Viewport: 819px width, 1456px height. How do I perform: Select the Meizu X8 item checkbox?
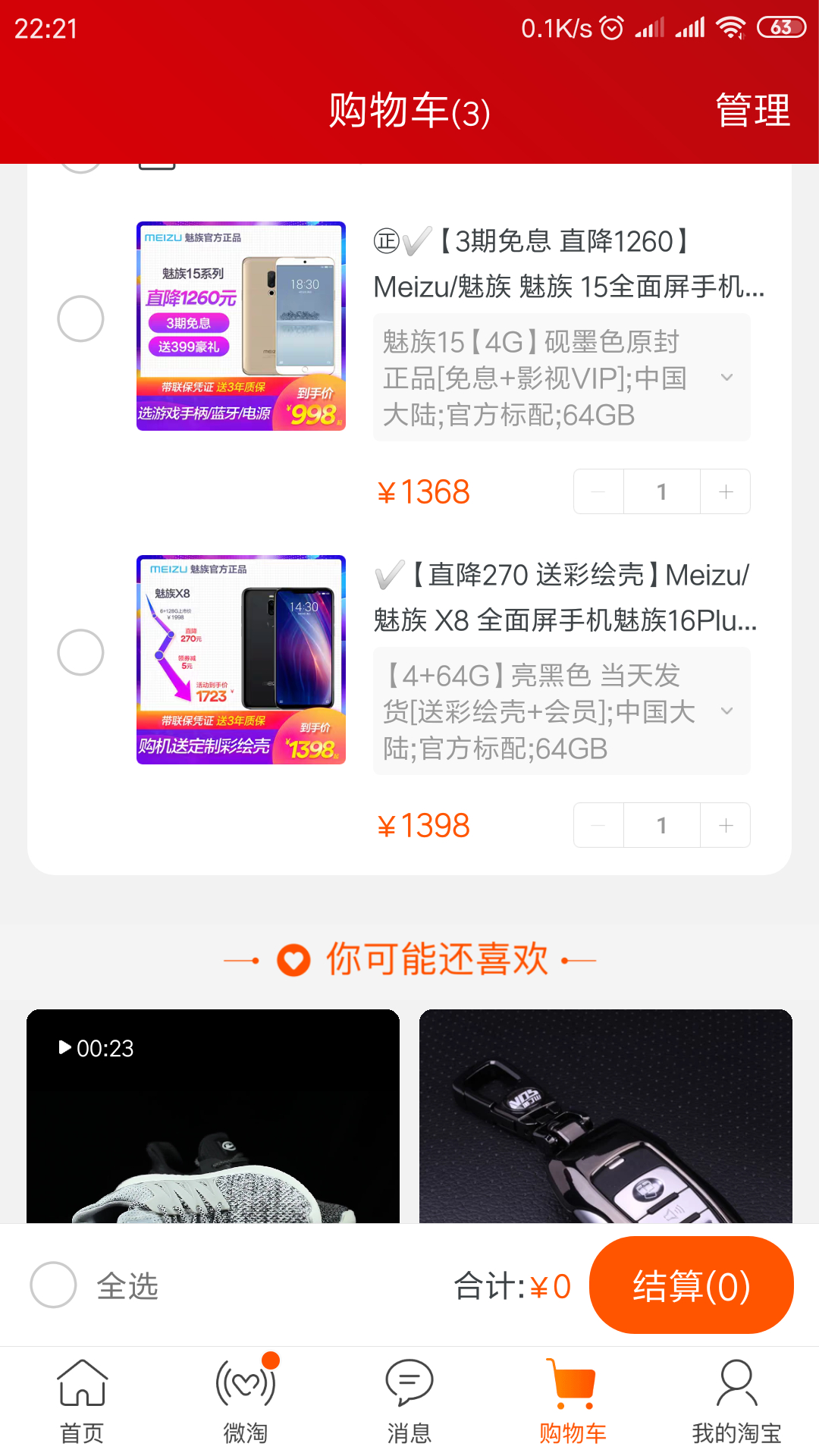click(x=80, y=652)
